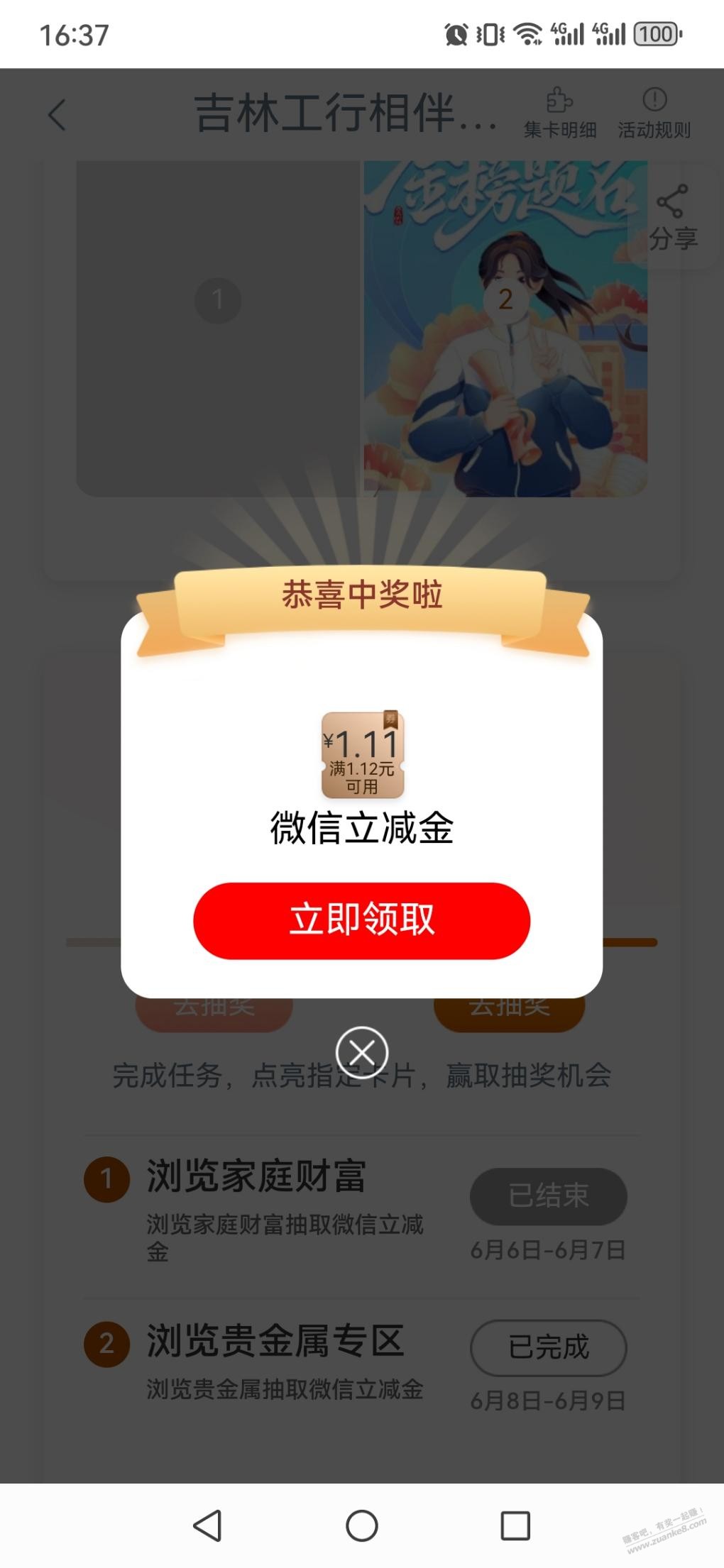Tap the 已结束 button for 浏览家庭财富
The width and height of the screenshot is (724, 1568).
(548, 1196)
